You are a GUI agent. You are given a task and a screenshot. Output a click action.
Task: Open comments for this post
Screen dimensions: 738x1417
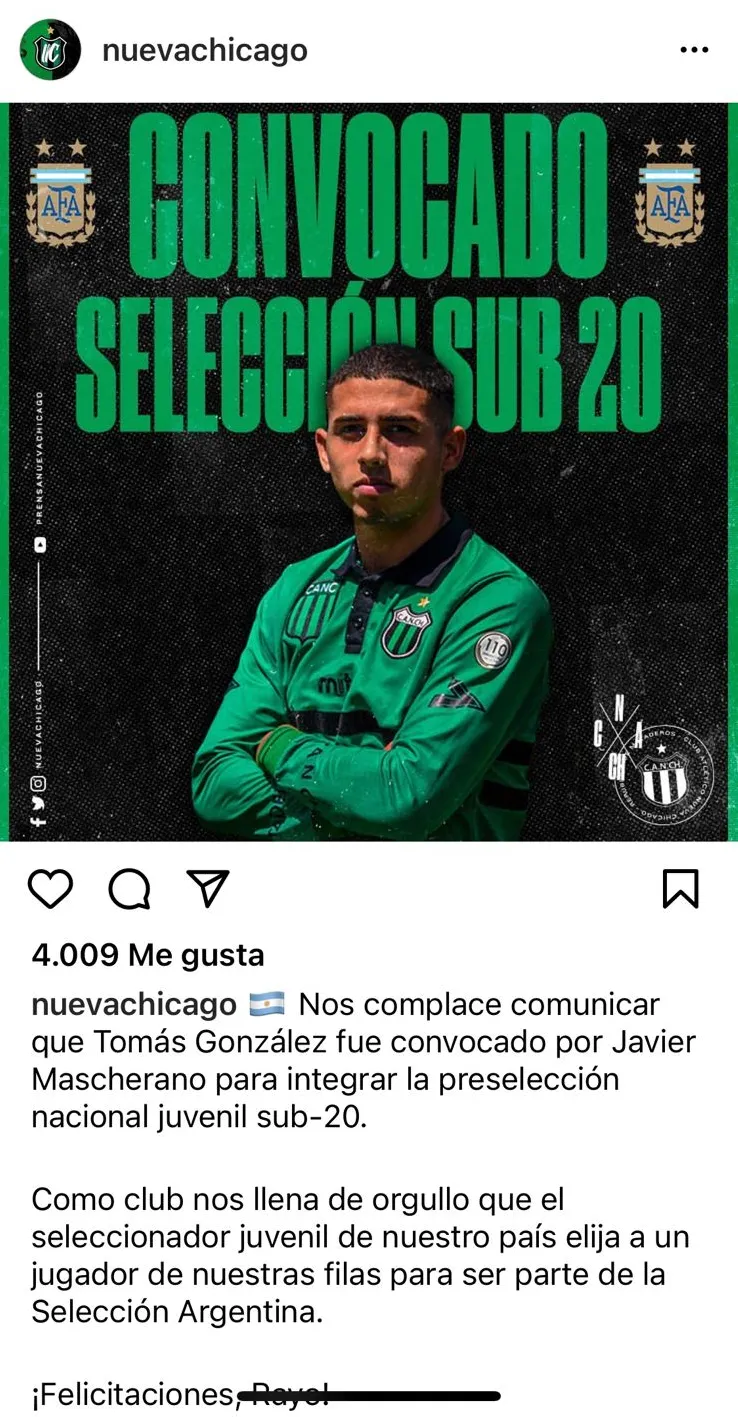[129, 888]
